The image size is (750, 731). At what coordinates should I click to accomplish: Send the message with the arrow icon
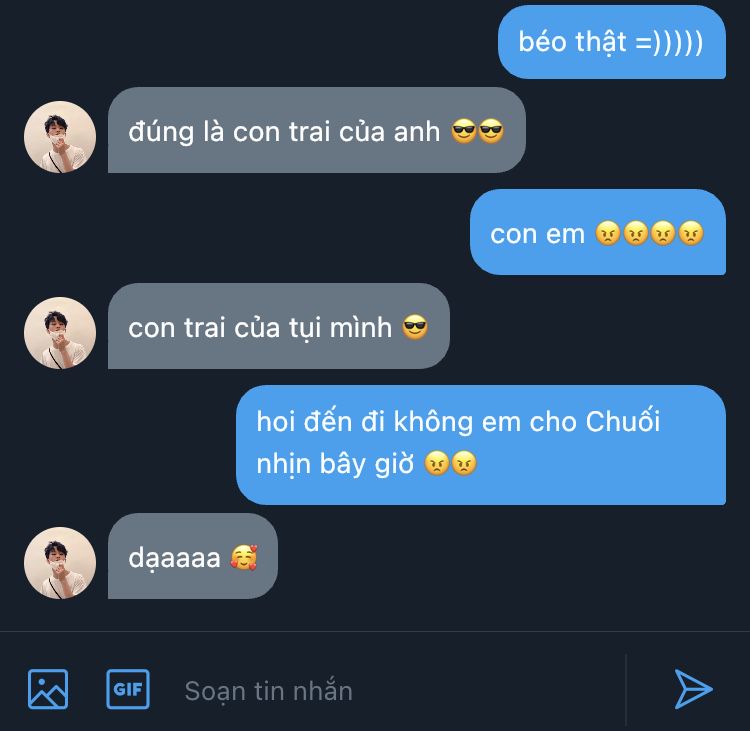(x=692, y=689)
